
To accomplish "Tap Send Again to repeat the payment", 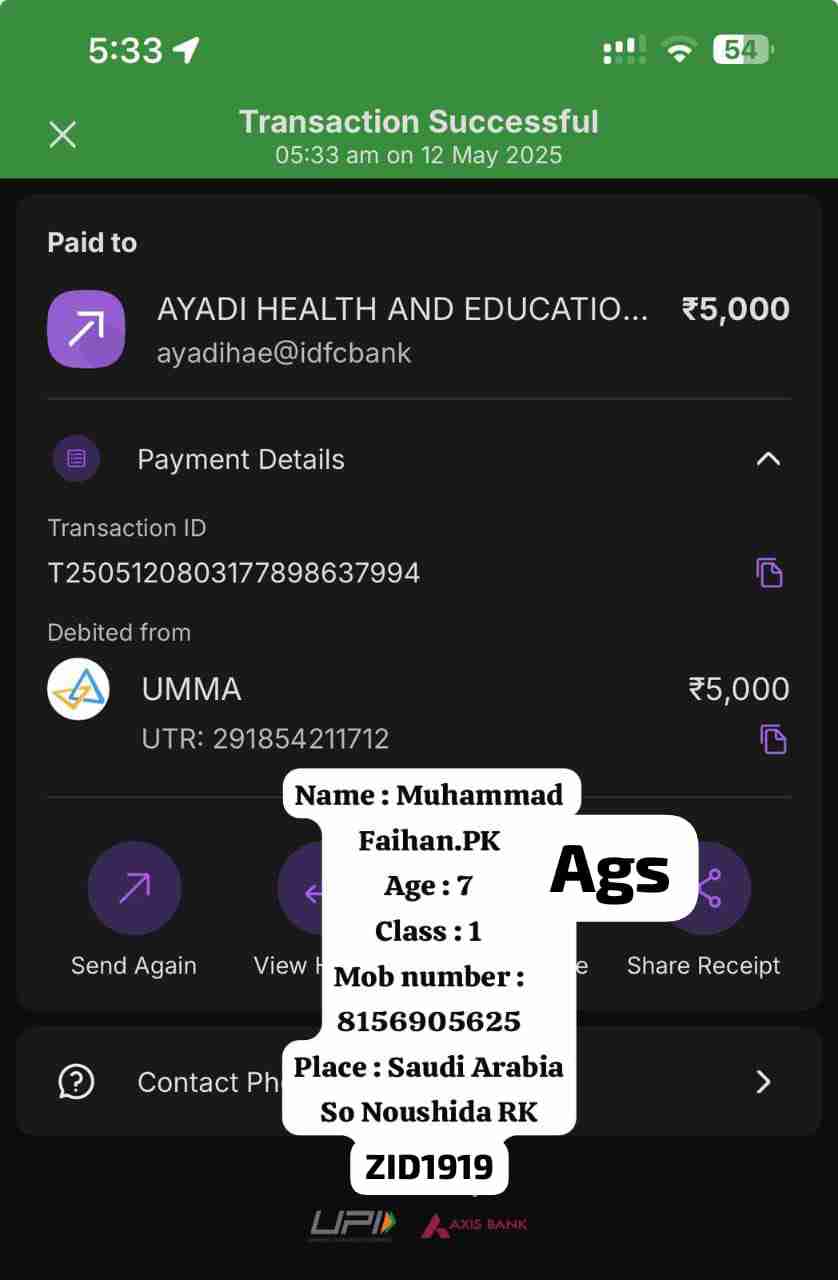I will tap(134, 888).
